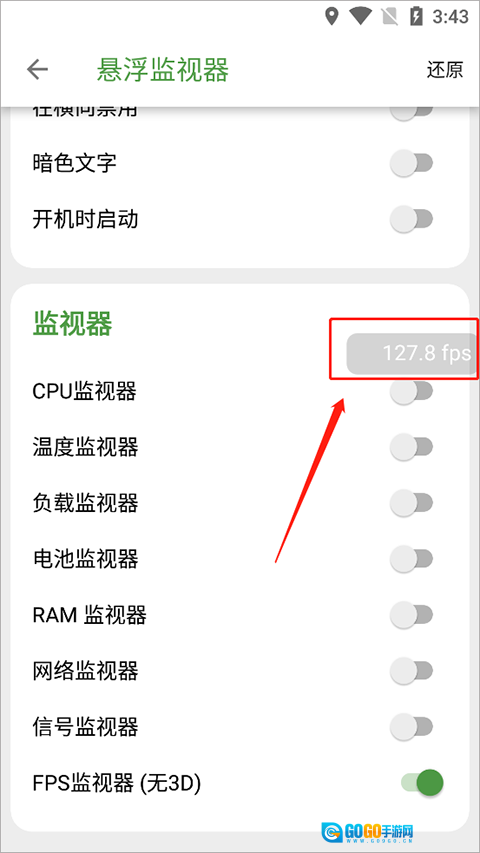
Task: Toggle the 网络监视器 switch
Action: coord(411,671)
